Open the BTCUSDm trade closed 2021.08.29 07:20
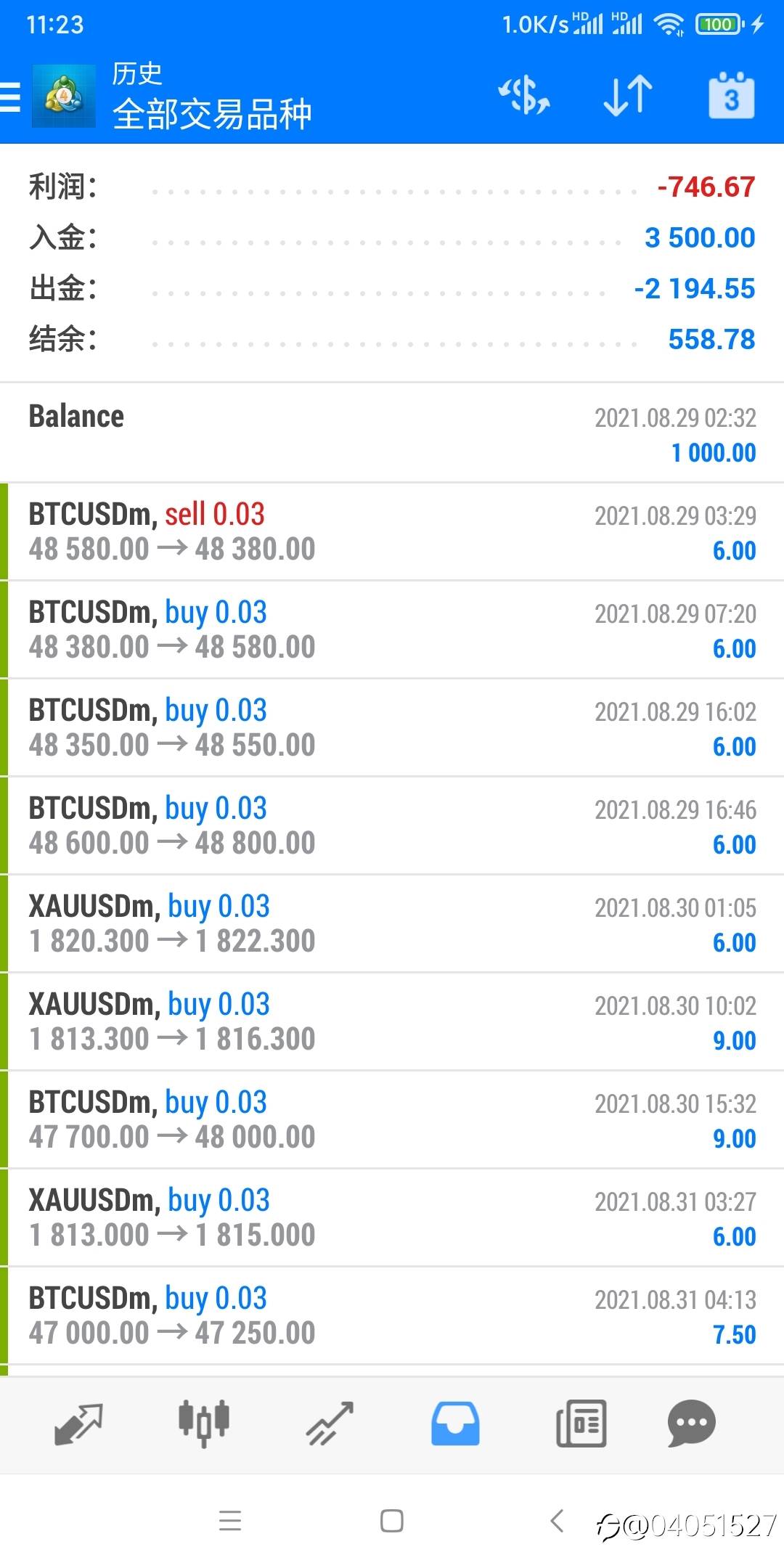Screen dimensions: 784x1568 (392, 629)
